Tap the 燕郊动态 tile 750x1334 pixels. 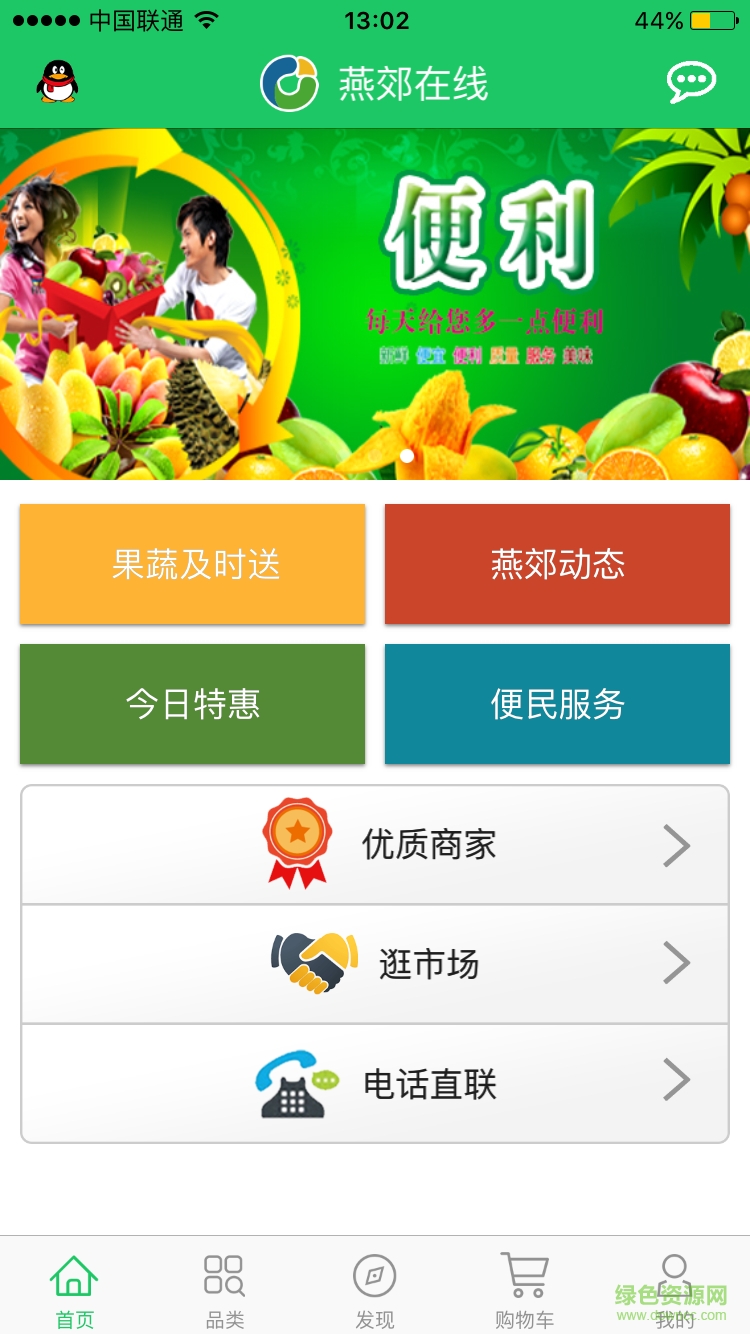pos(557,565)
